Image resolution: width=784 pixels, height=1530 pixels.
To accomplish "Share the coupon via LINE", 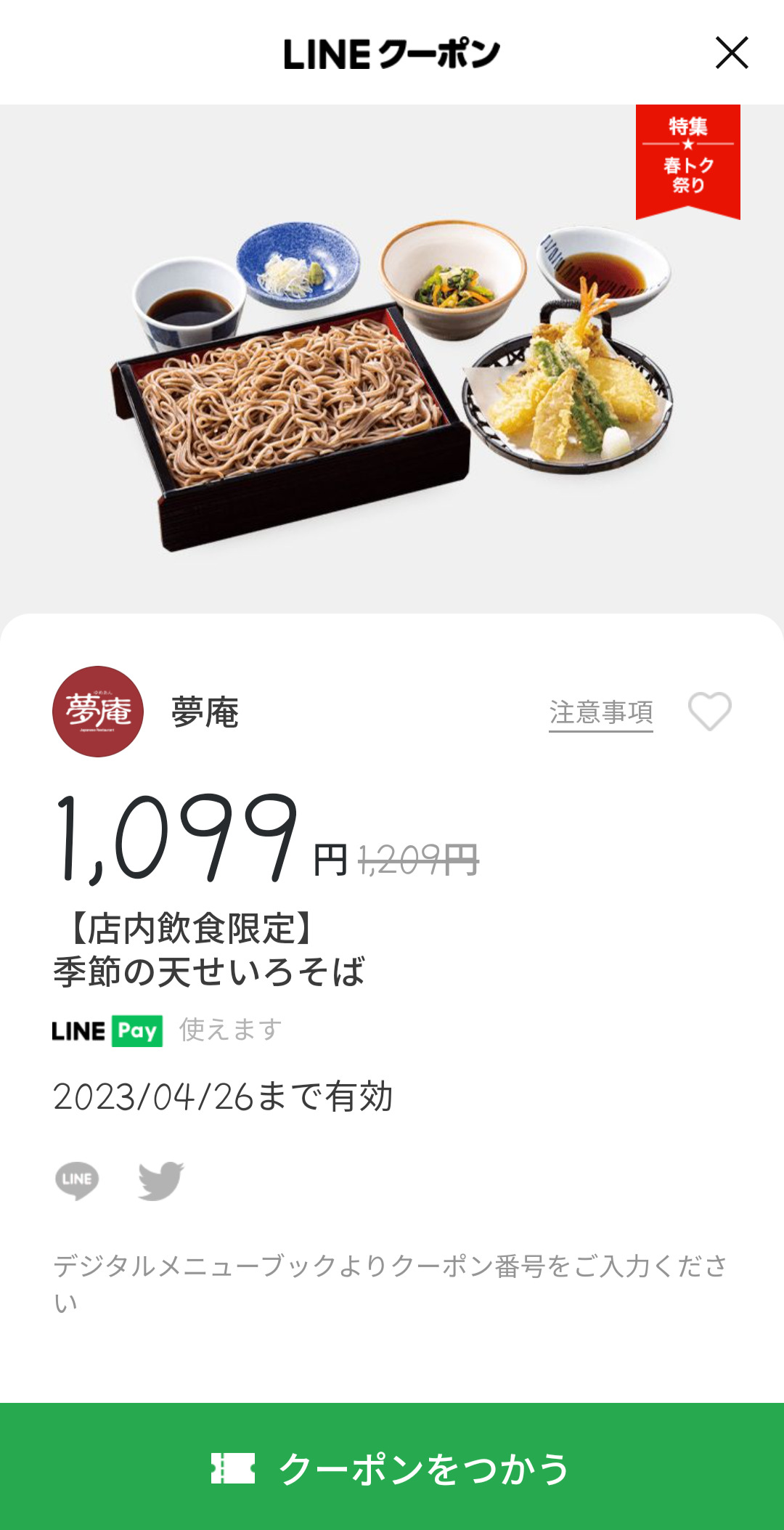I will point(77,1180).
